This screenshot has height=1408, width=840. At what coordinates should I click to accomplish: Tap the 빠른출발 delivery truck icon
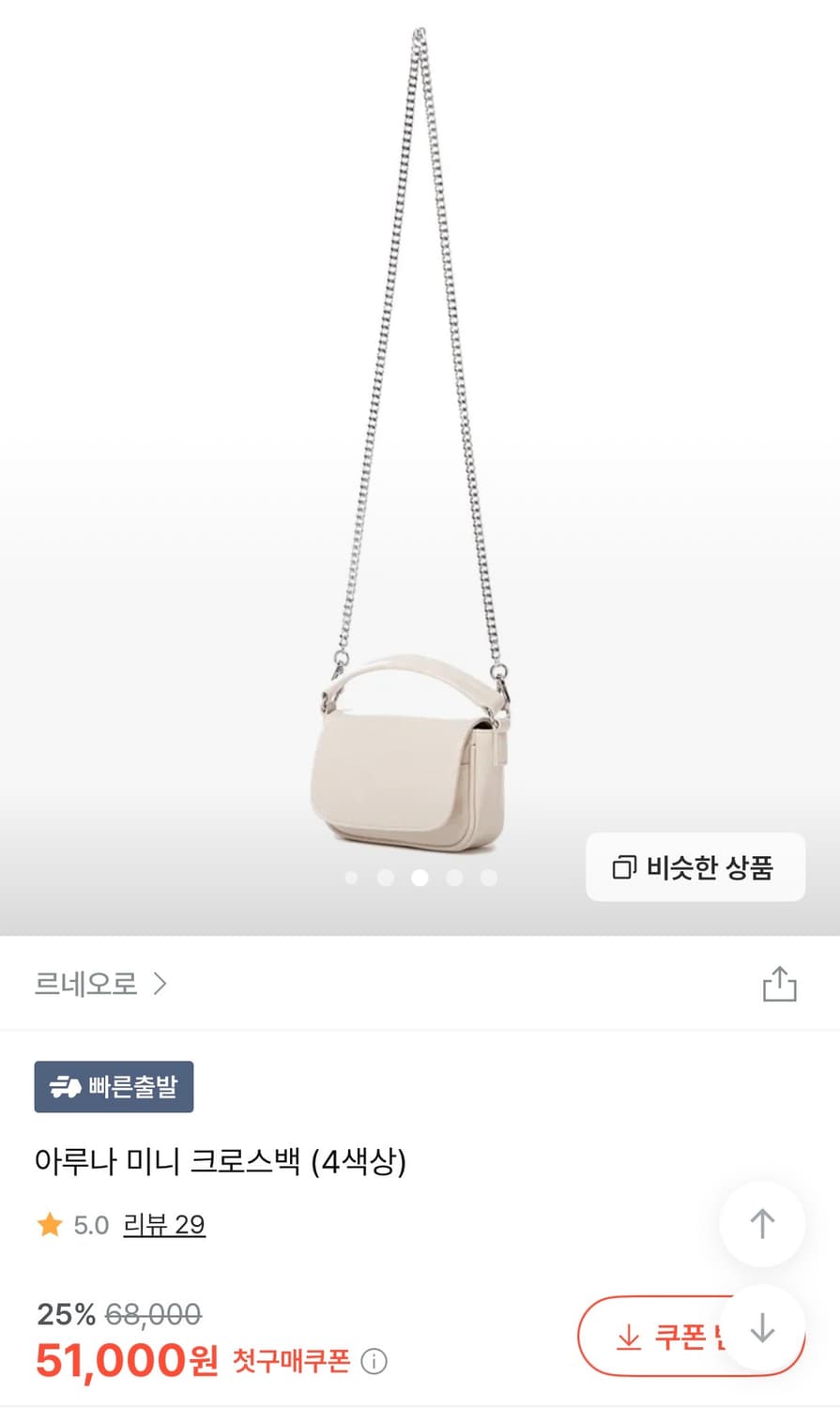pyautogui.click(x=64, y=1086)
